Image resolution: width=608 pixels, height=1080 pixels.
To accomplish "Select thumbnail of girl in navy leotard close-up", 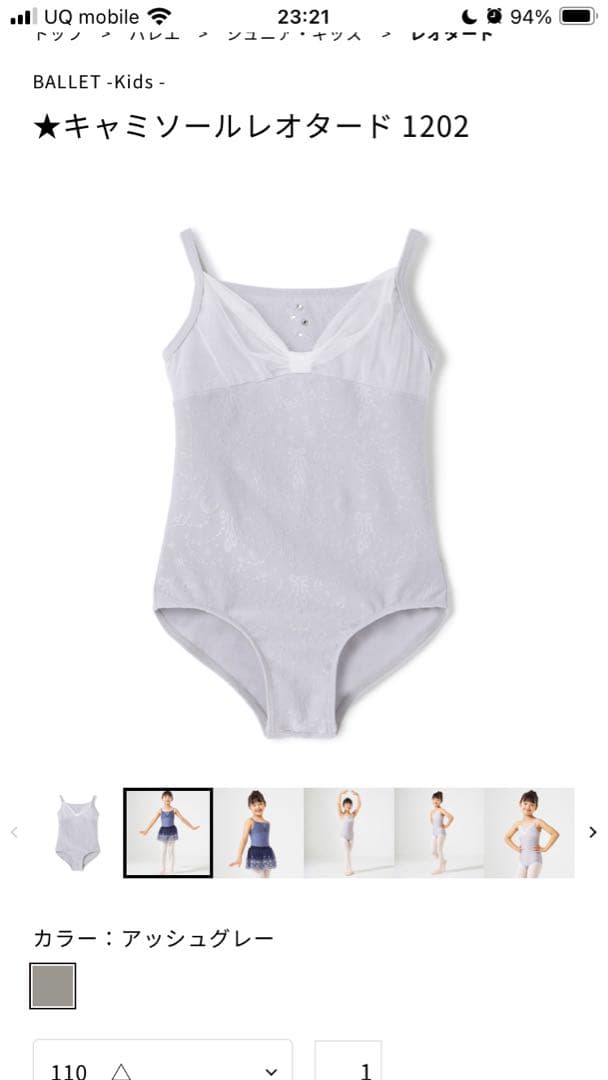I will (x=258, y=832).
